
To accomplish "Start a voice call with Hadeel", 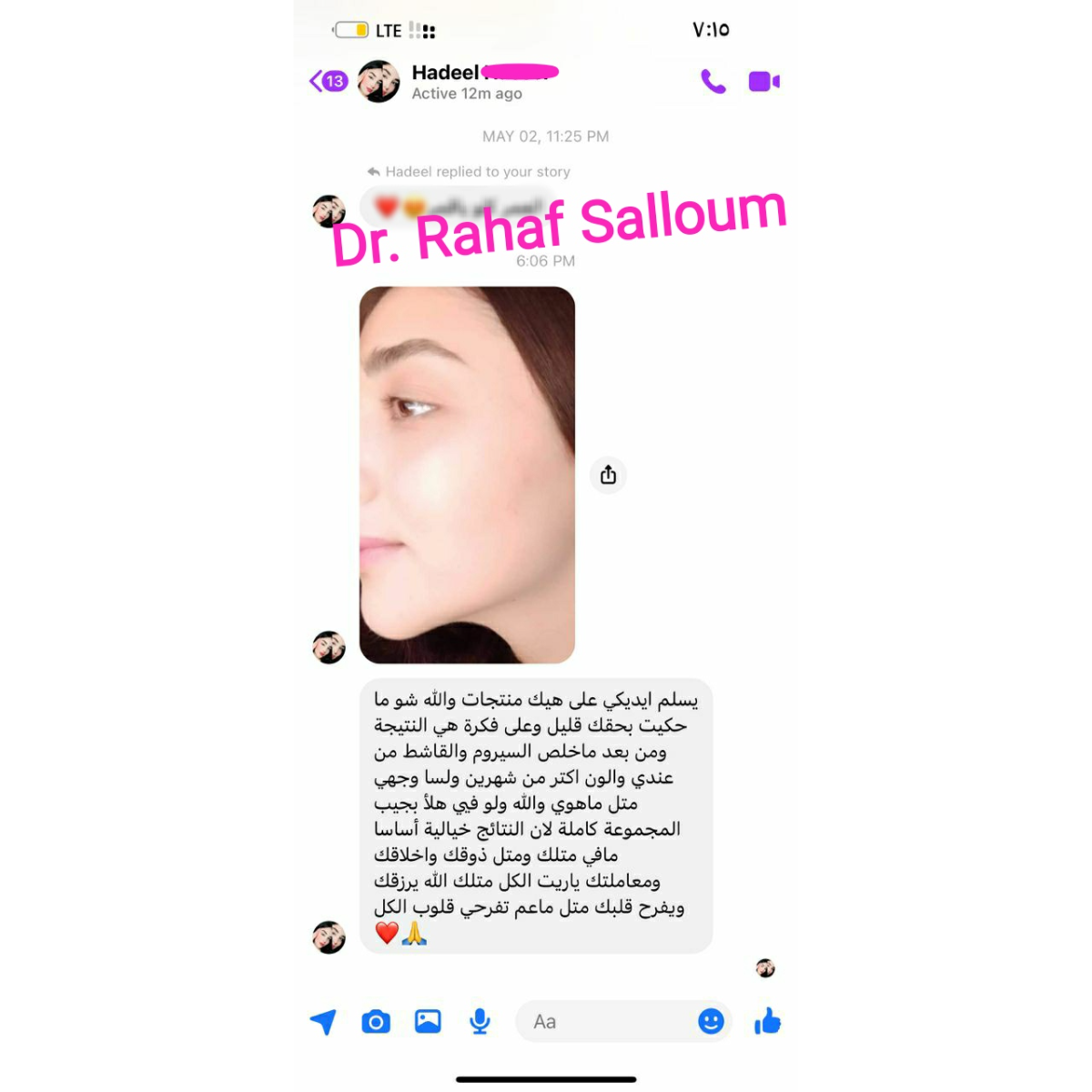I will pyautogui.click(x=713, y=82).
